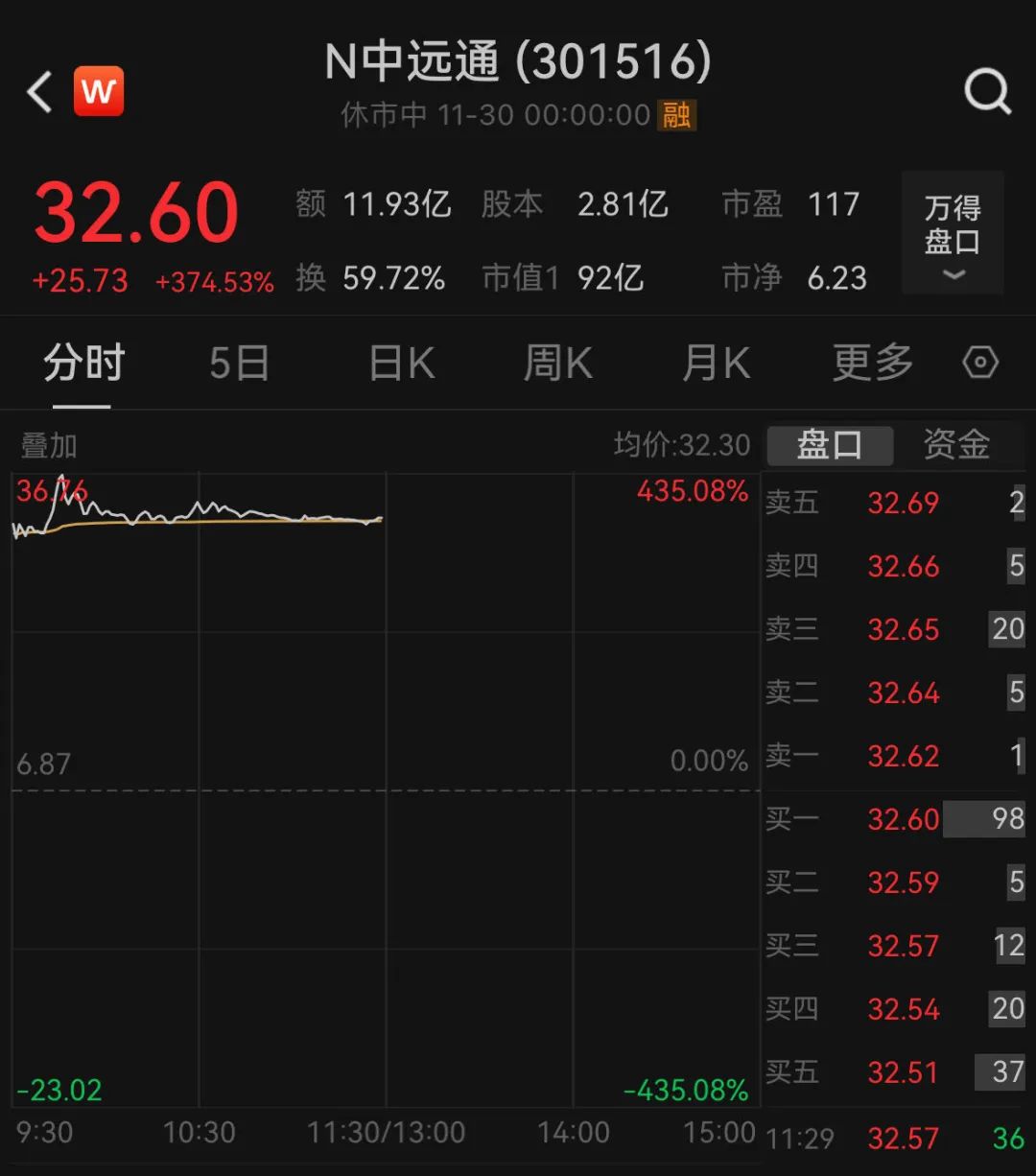Screen dimensions: 1036x1176
Task: Switch to the 资金 panel
Action: (955, 445)
